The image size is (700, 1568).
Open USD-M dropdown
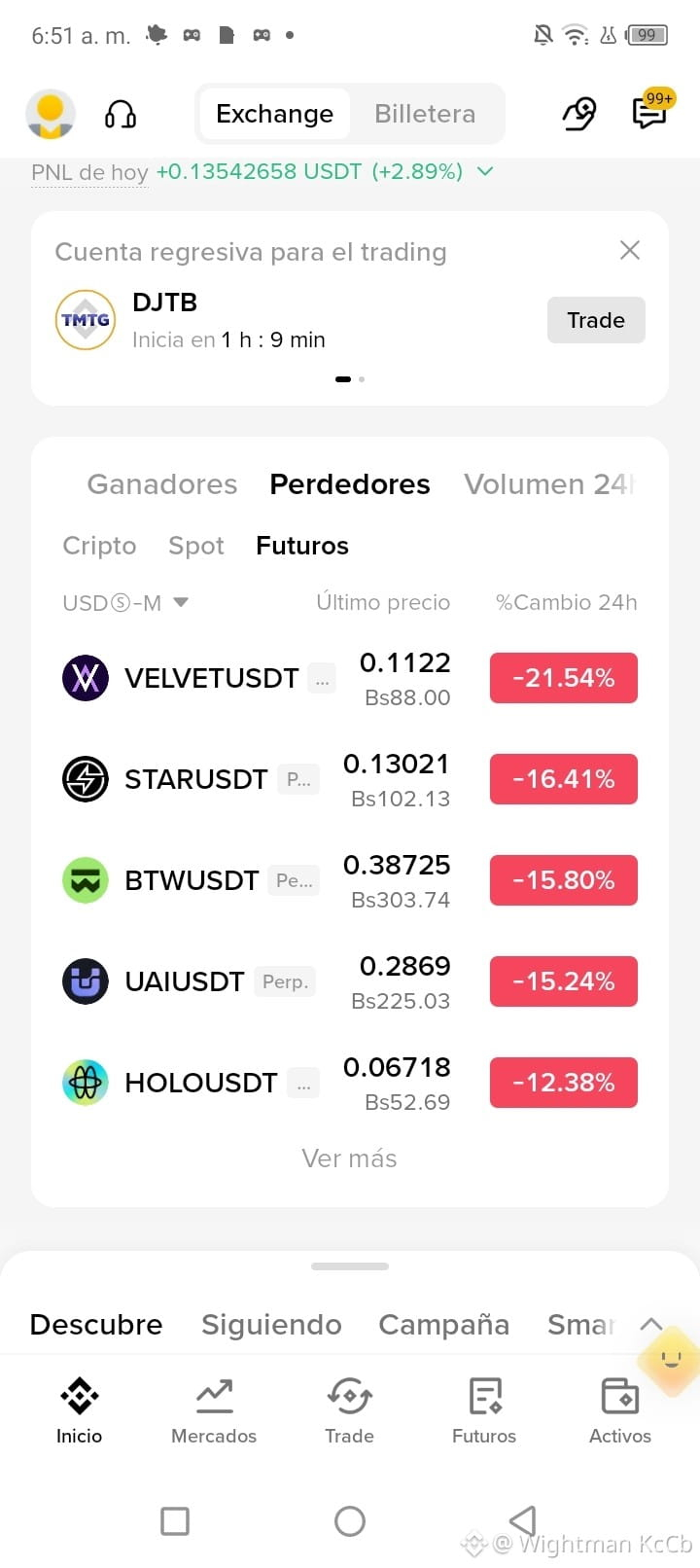coord(125,603)
